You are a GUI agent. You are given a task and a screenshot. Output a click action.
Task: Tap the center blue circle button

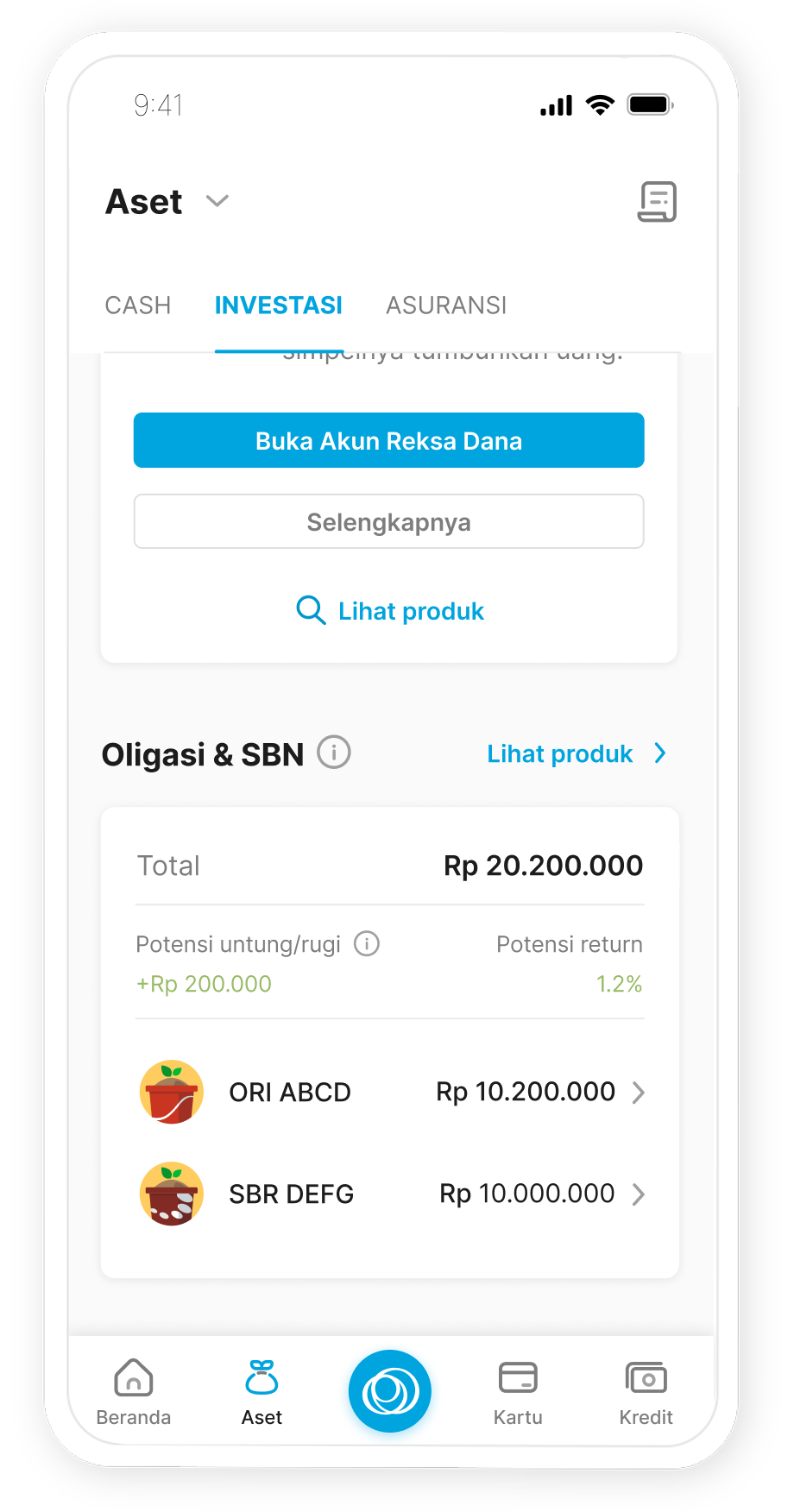tap(390, 1391)
